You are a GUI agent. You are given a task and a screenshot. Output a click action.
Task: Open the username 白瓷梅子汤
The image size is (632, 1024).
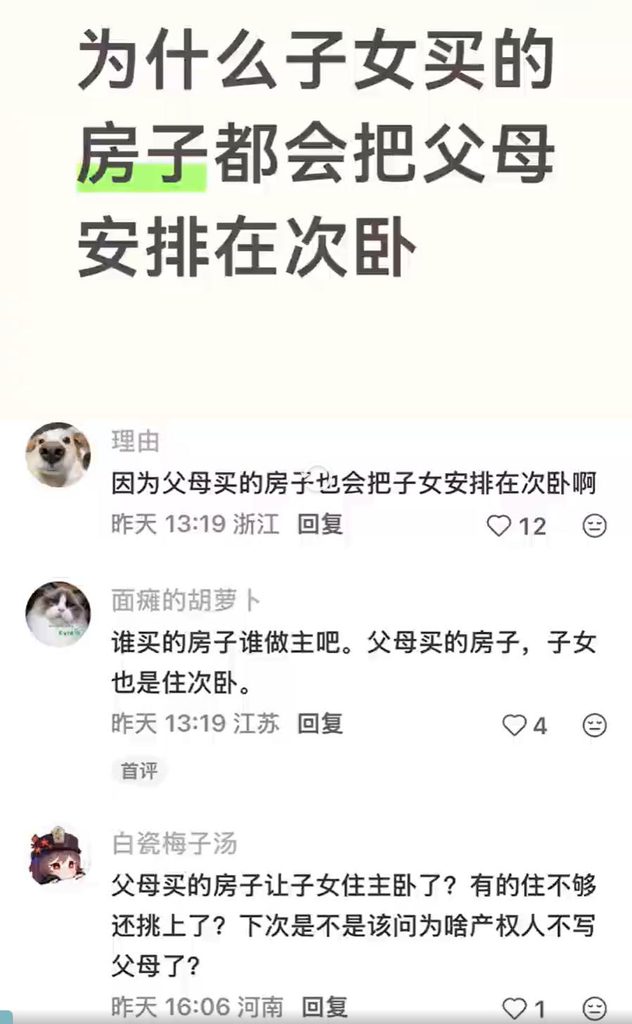coord(174,843)
